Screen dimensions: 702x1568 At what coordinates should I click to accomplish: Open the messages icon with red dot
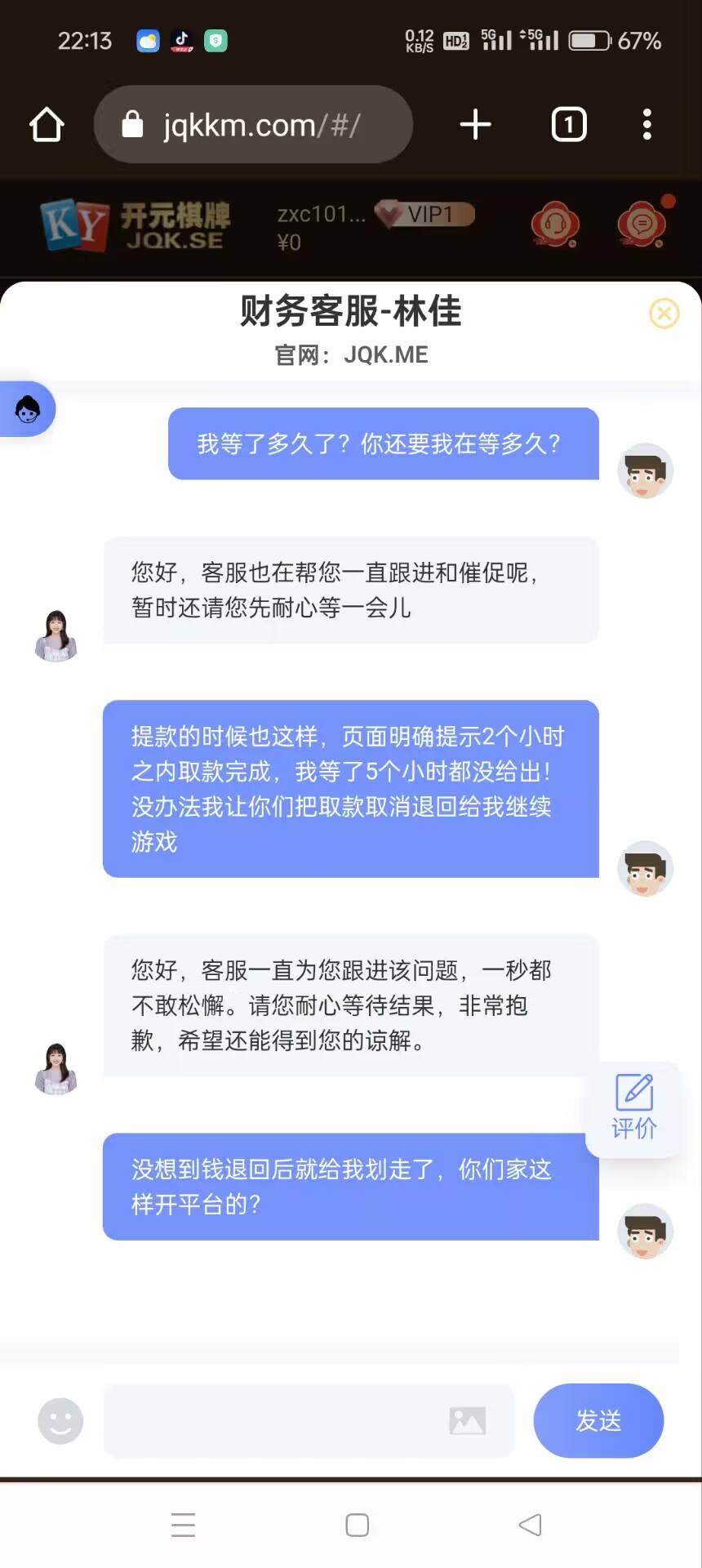642,224
